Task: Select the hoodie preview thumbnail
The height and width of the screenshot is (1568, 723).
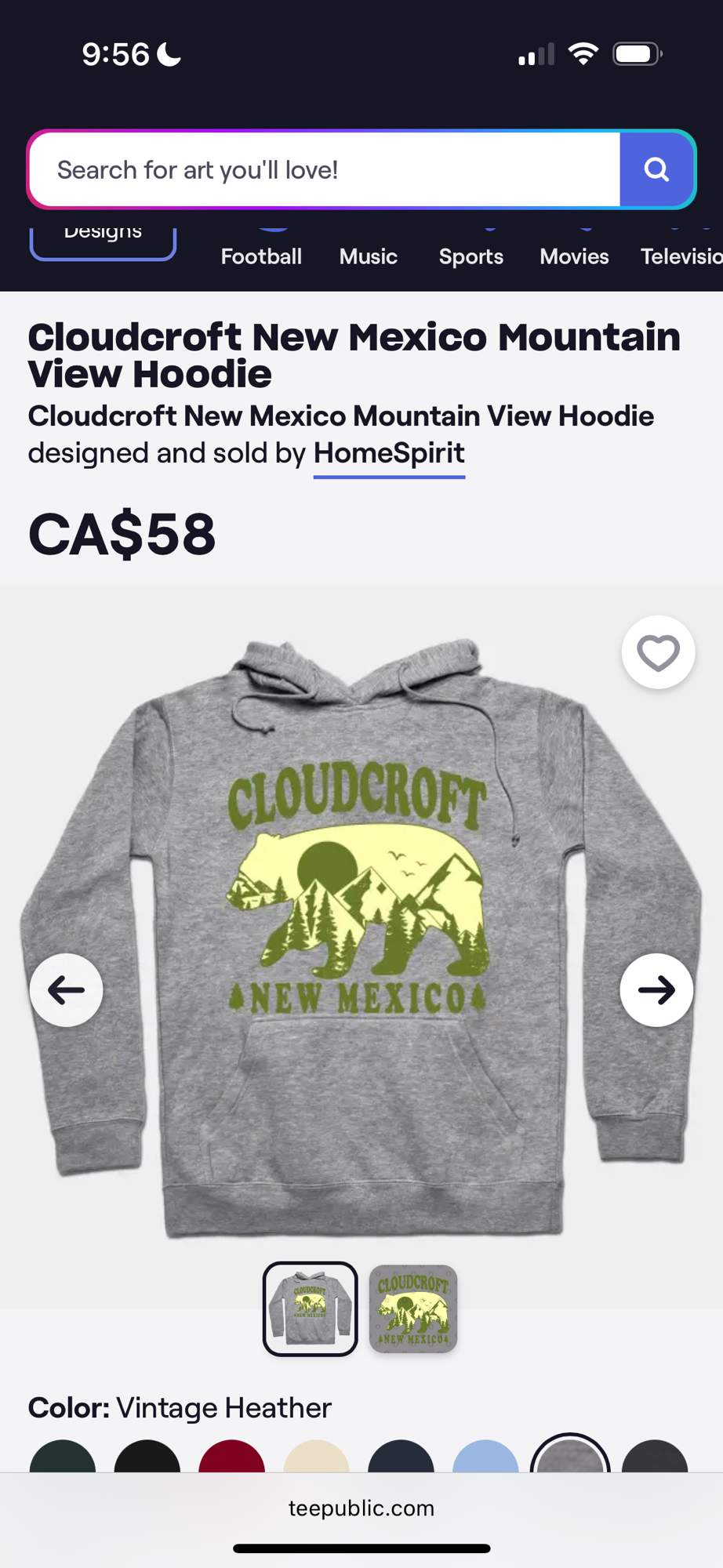Action: coord(311,1308)
